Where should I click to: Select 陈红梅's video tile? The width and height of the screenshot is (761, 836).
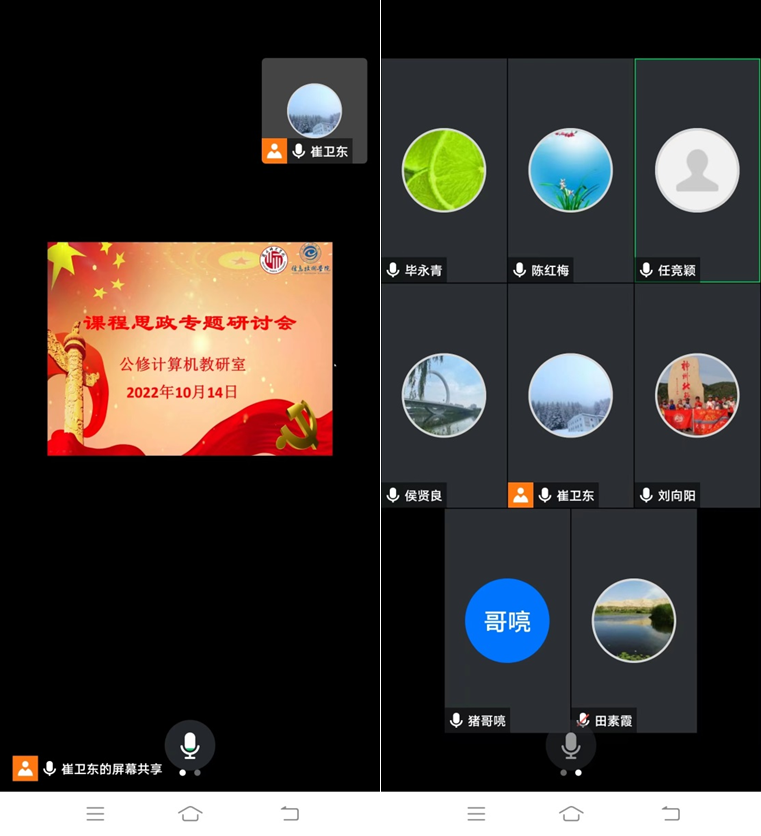click(x=570, y=170)
